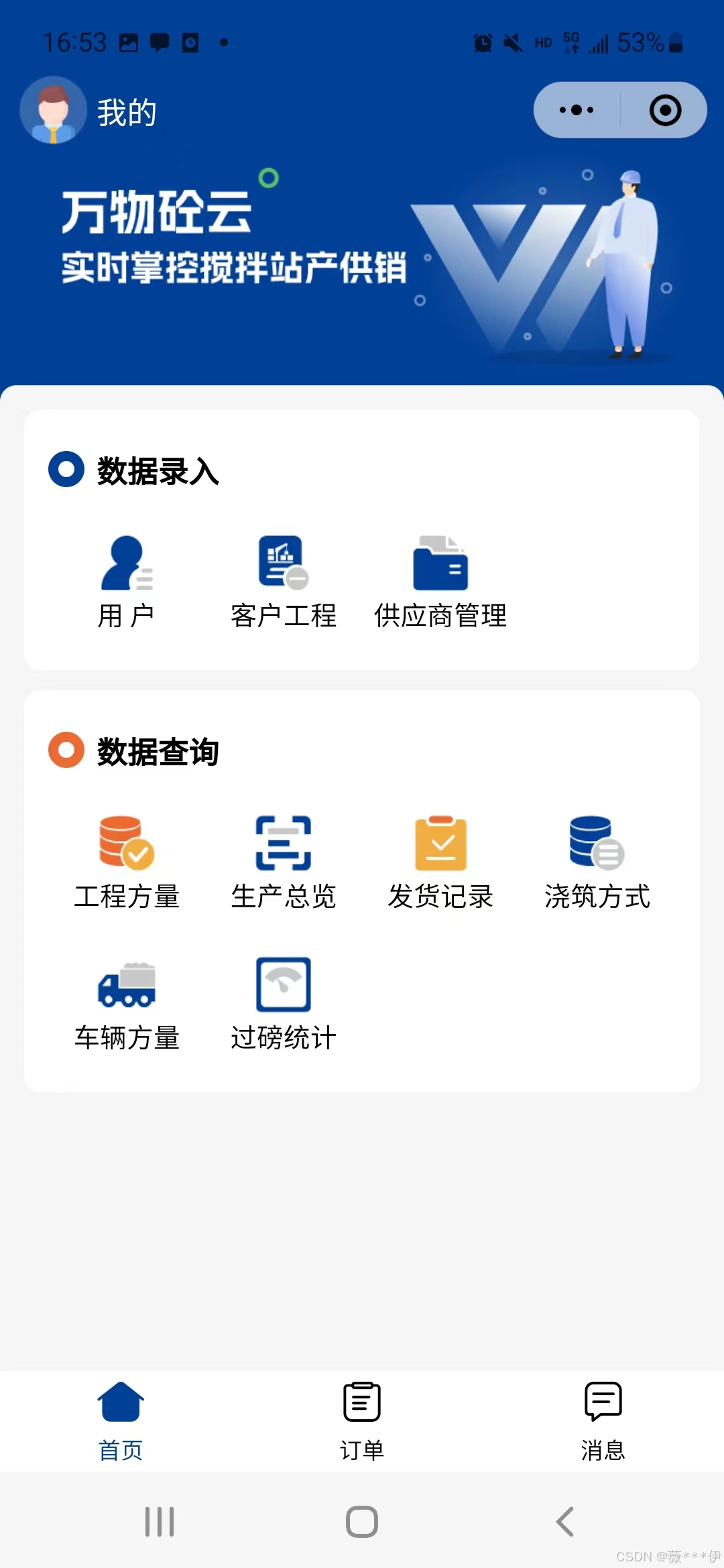Select the 首页 tab

point(121,1421)
